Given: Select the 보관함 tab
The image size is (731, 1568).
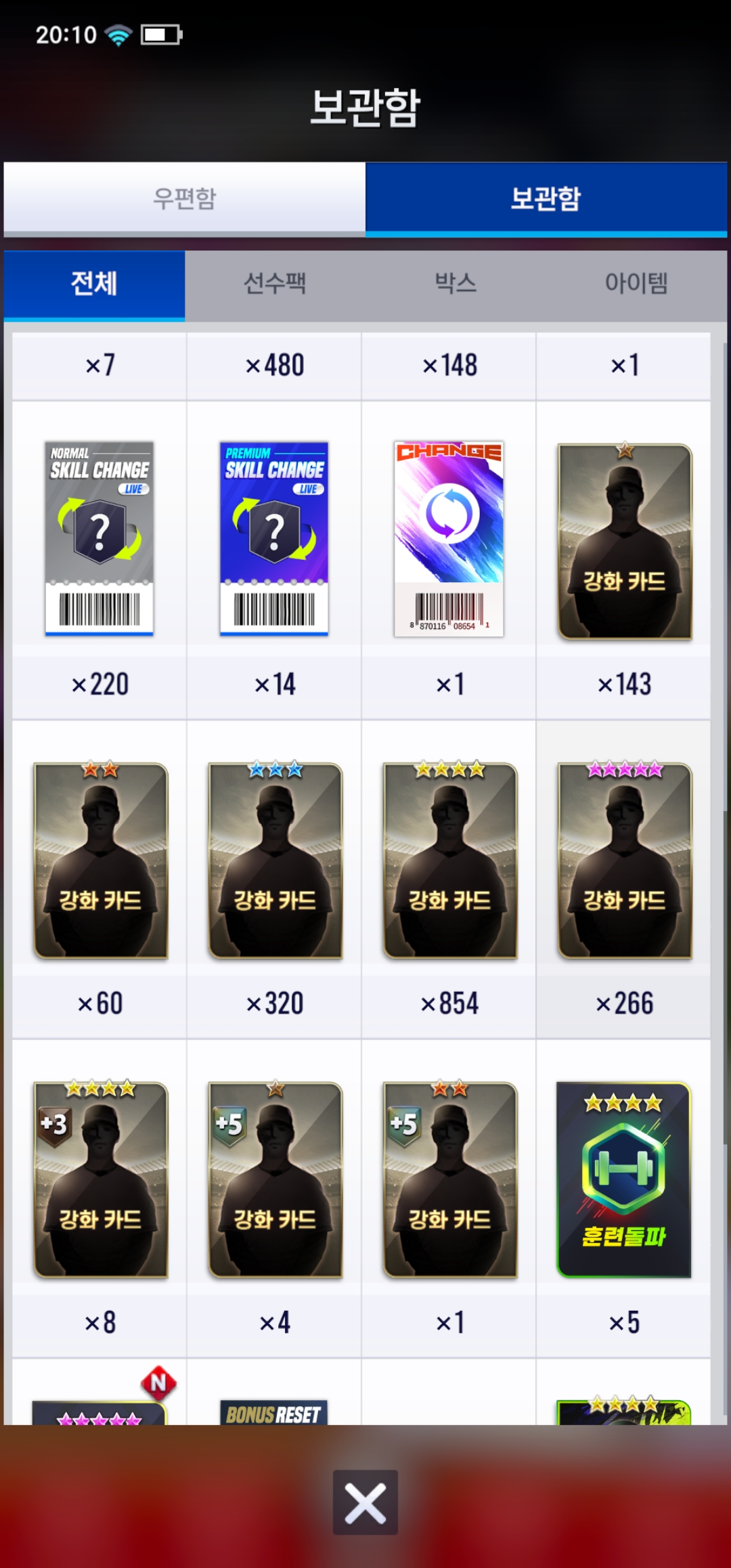Looking at the screenshot, I should (x=546, y=198).
